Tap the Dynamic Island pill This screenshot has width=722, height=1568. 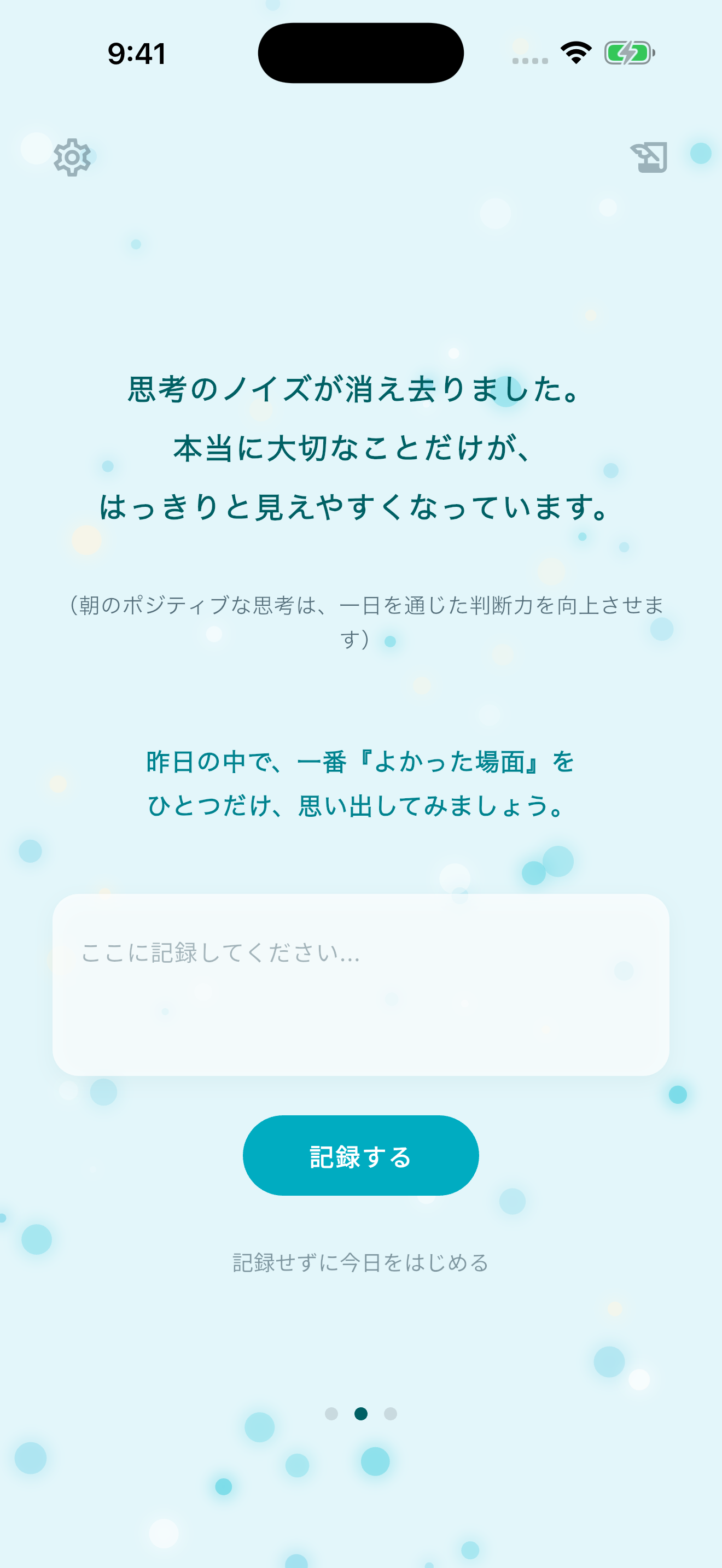click(360, 52)
